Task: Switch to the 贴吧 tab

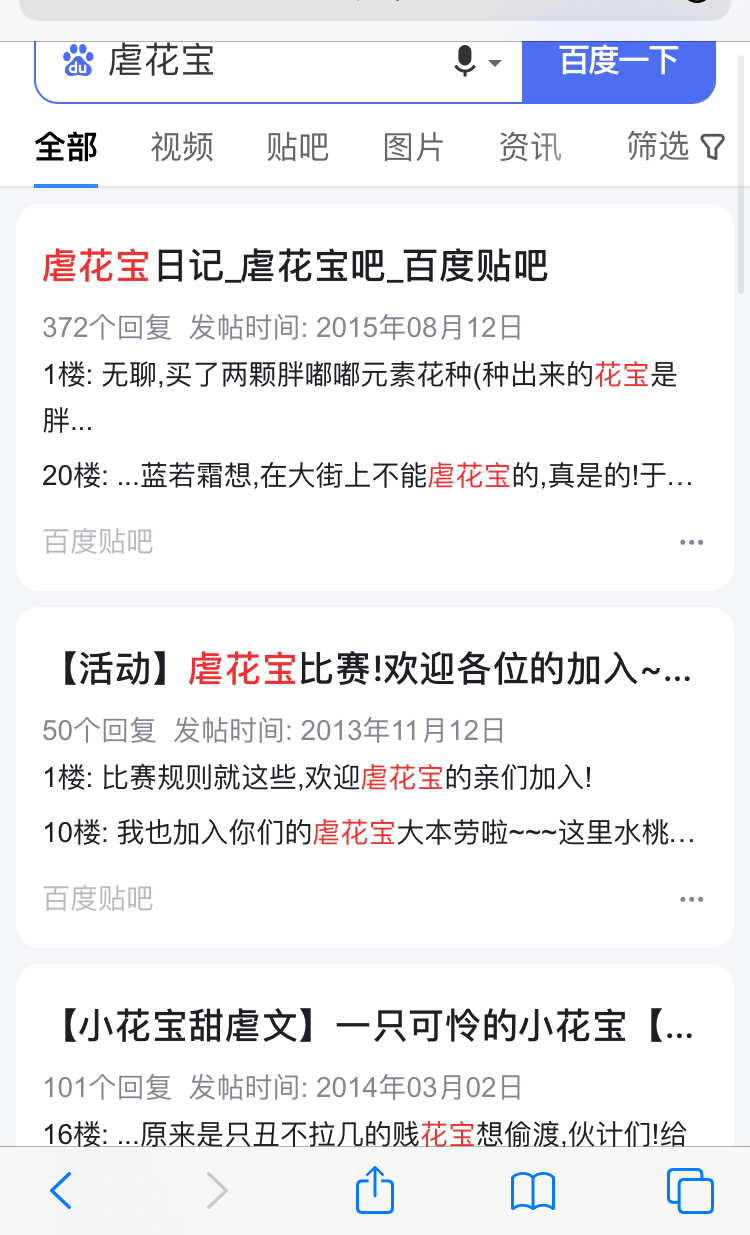Action: click(298, 147)
